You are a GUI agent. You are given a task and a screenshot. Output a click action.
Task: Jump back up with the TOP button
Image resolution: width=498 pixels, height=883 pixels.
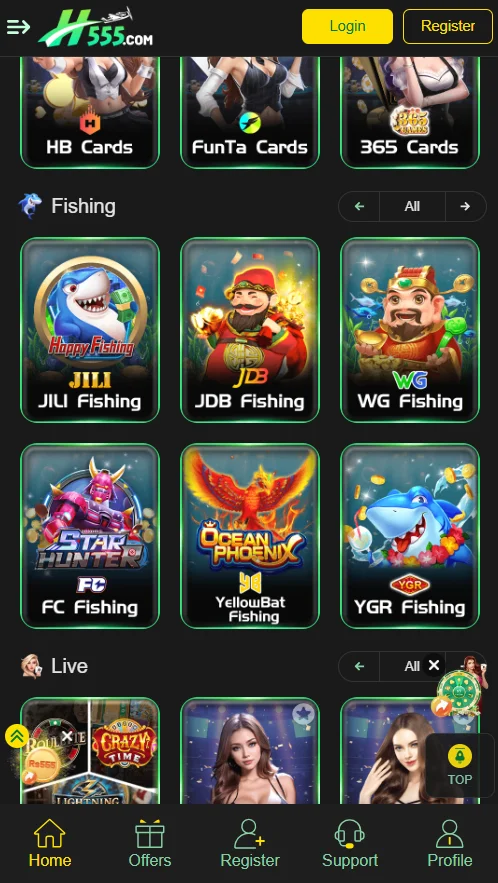[x=460, y=765]
